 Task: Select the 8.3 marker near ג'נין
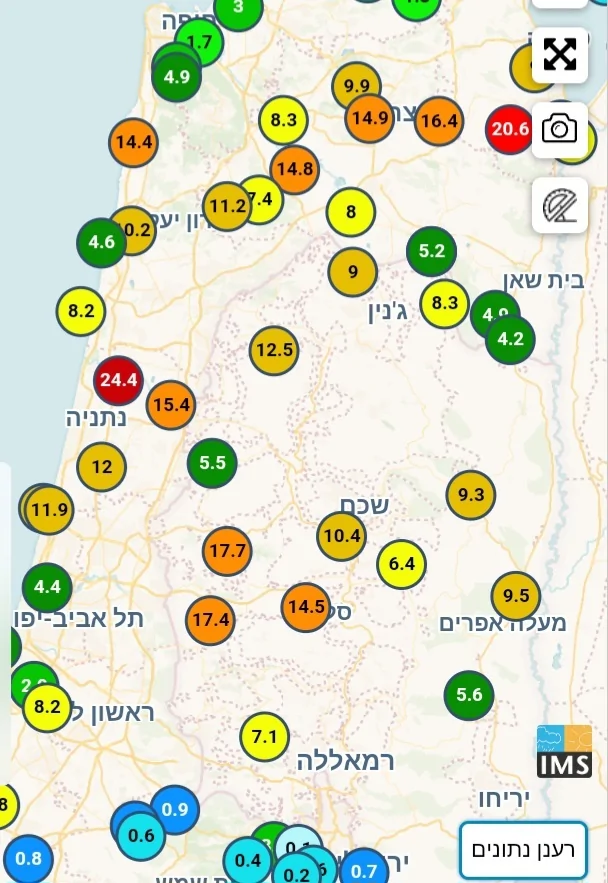point(444,303)
